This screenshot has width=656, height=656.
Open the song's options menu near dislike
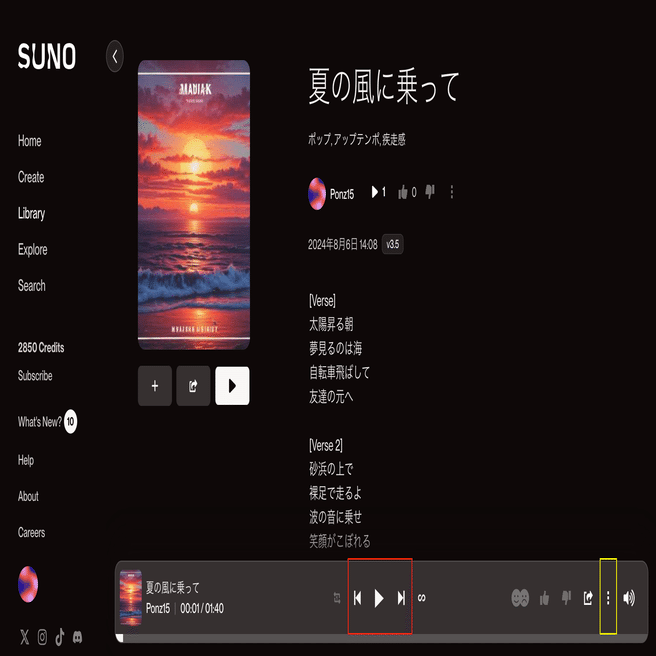tap(452, 192)
